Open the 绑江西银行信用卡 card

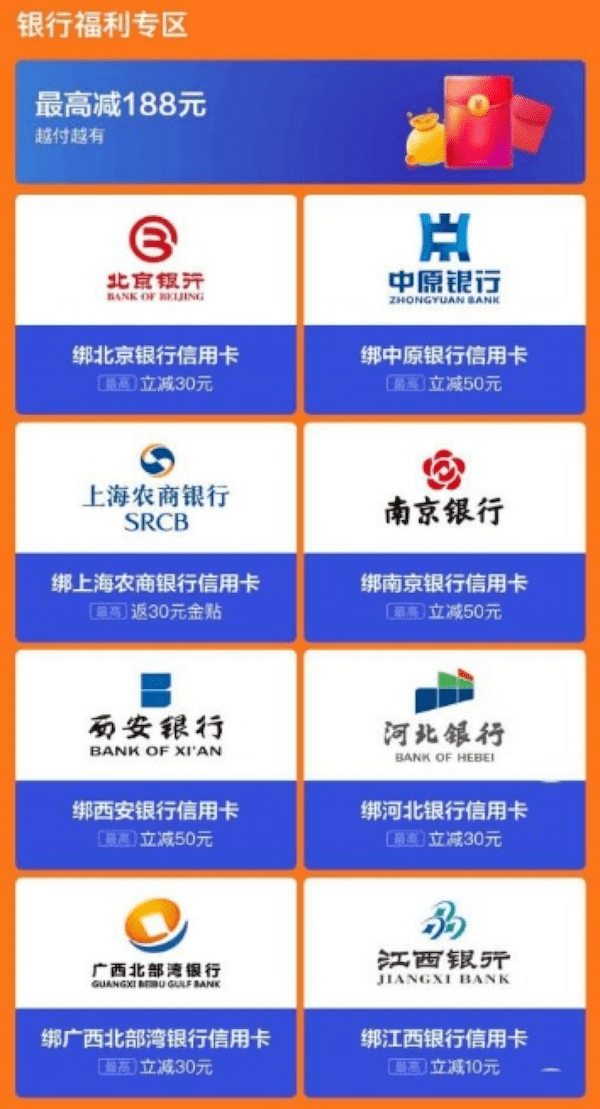click(x=444, y=986)
